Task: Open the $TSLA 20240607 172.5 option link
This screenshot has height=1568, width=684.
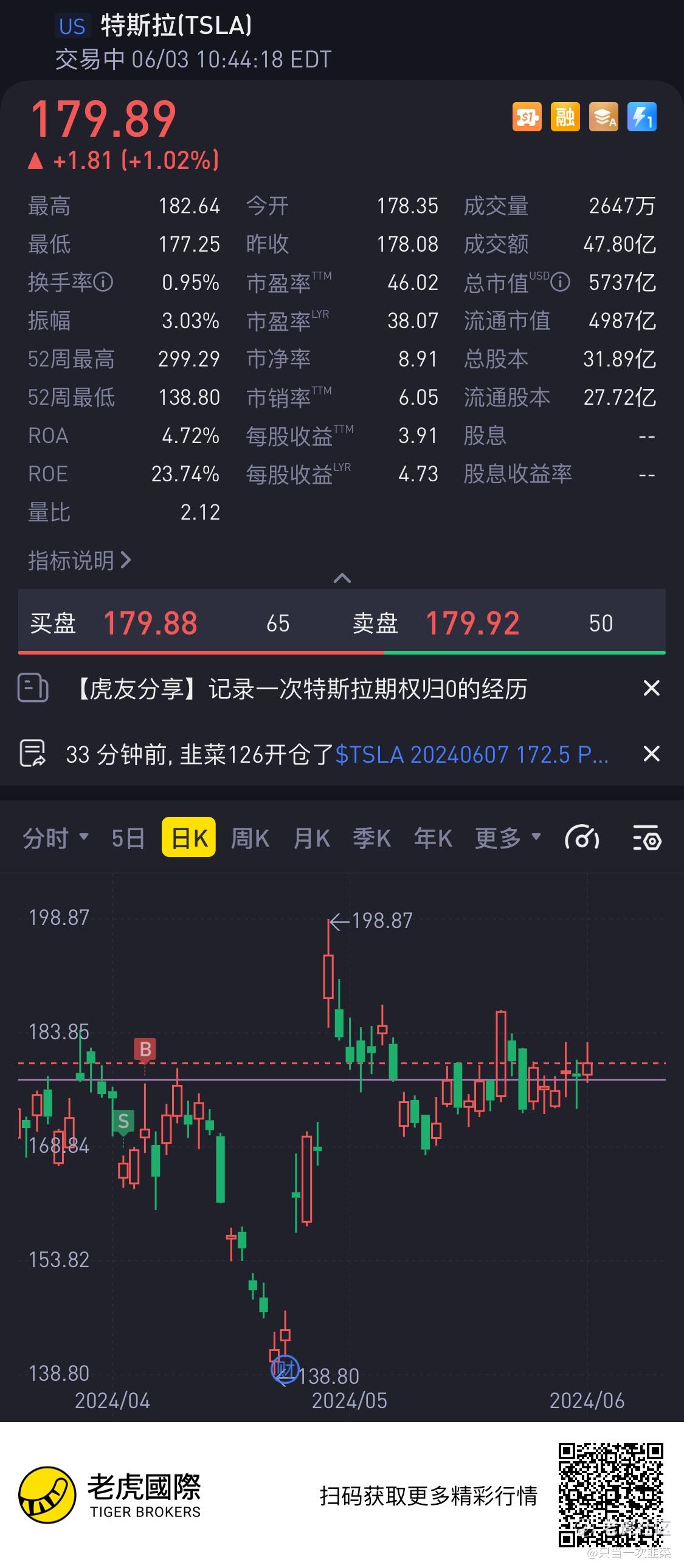Action: (471, 755)
